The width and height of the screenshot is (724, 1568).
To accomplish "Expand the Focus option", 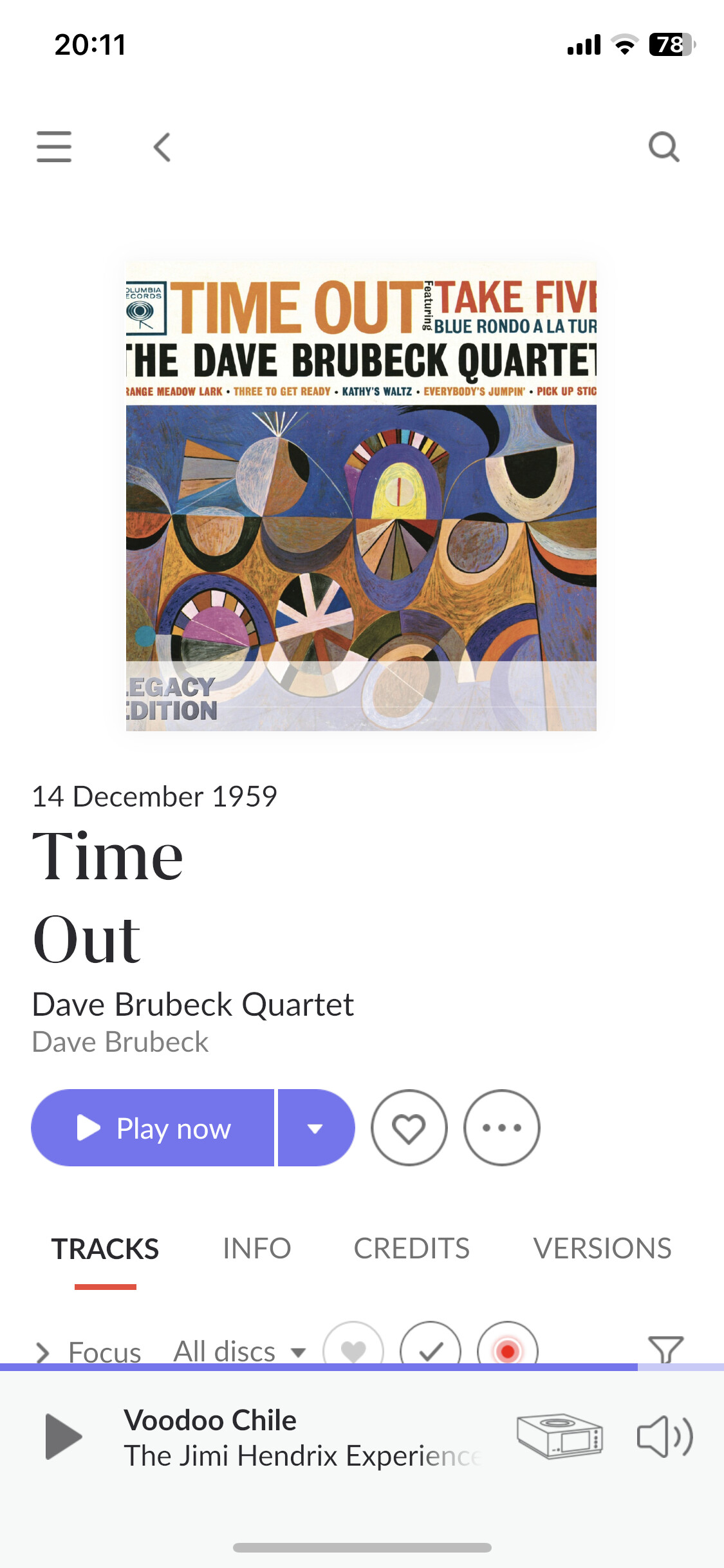I will (89, 1351).
